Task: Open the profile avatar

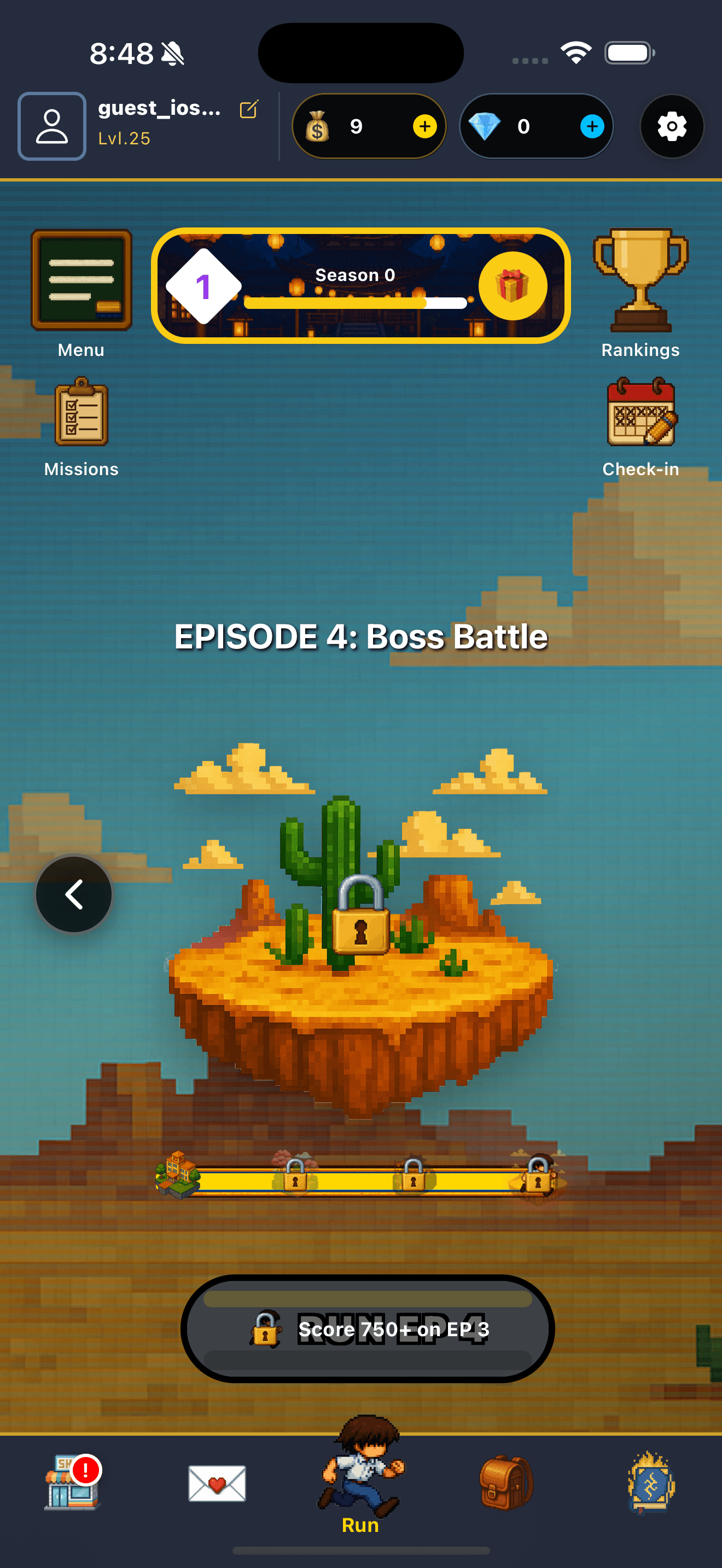Action: pyautogui.click(x=52, y=126)
